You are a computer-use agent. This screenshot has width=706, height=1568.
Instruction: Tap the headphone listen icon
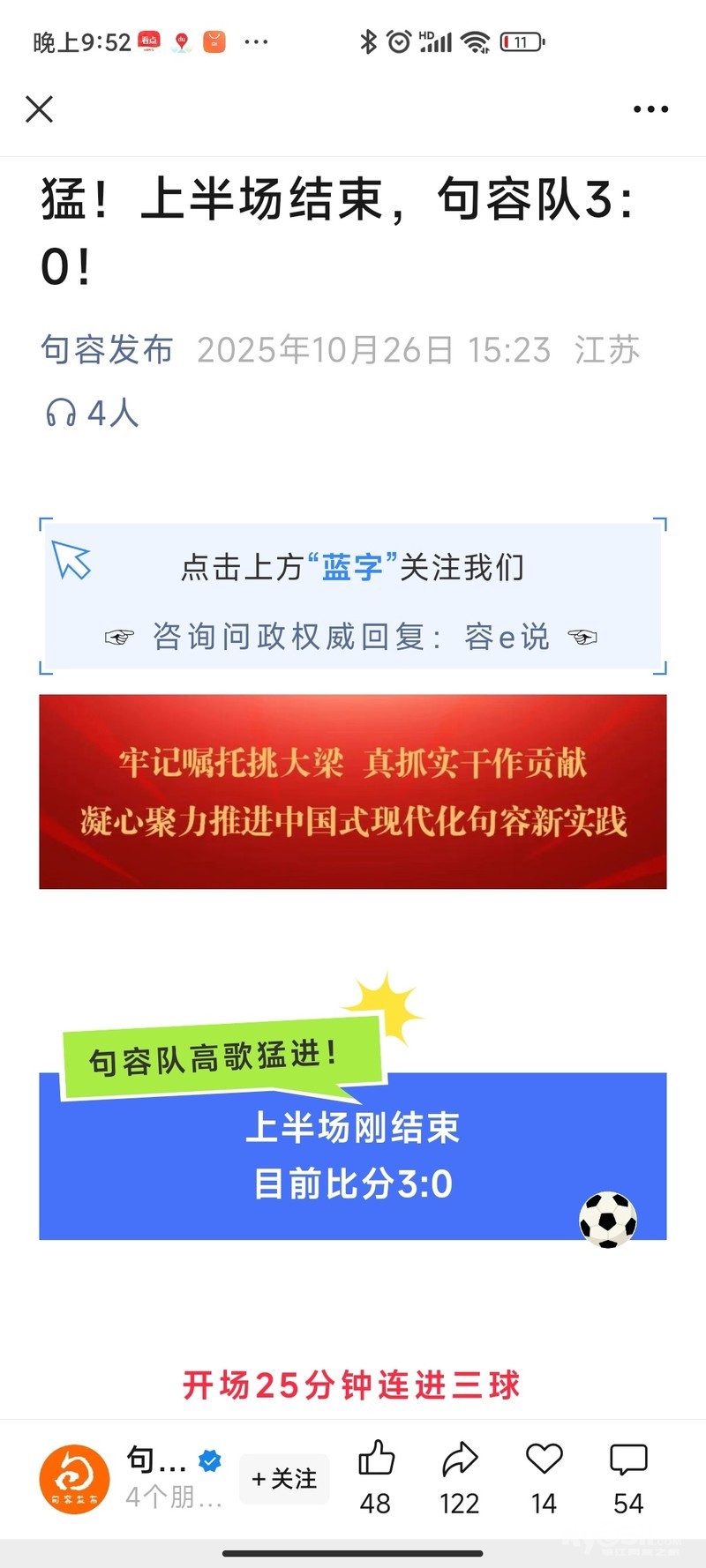[61, 413]
